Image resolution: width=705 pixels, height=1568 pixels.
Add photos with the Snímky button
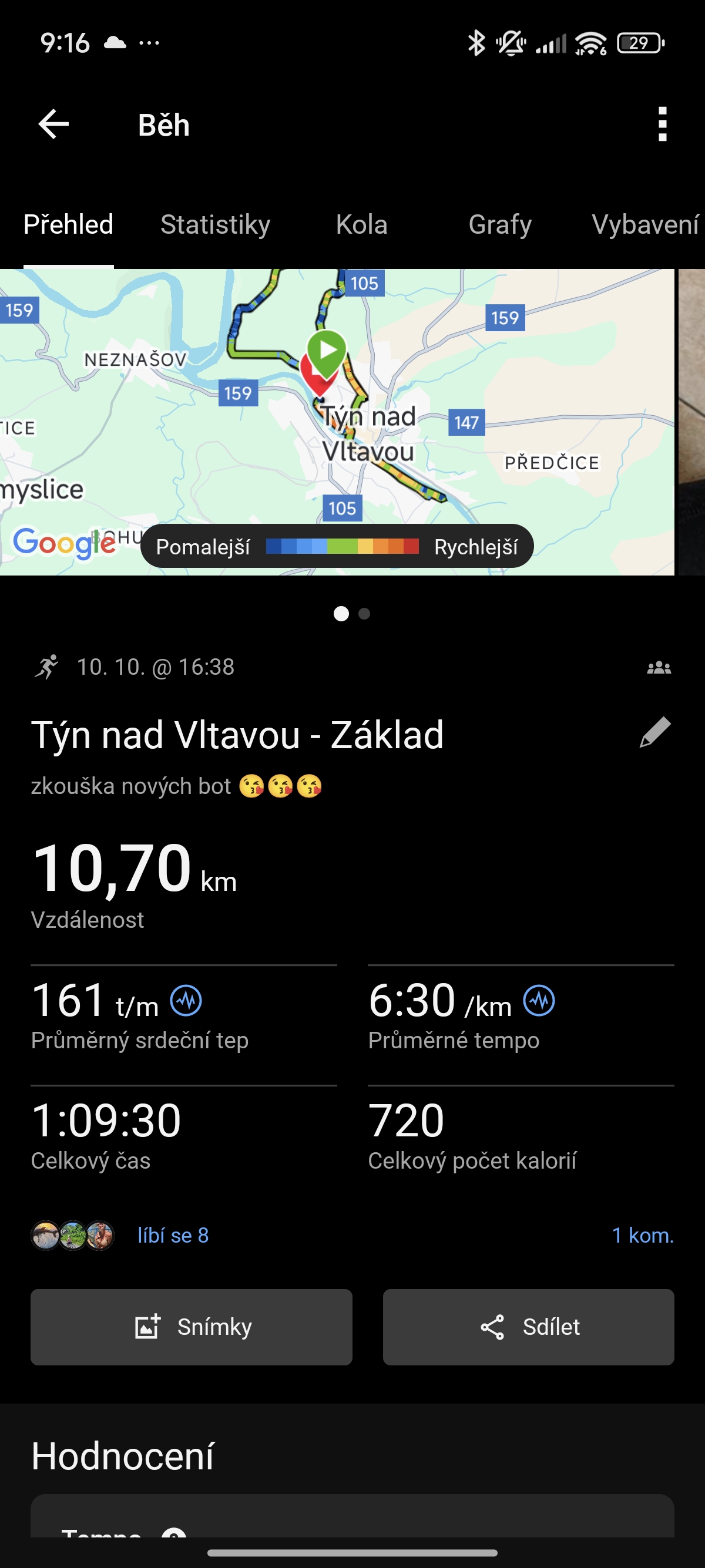point(191,1327)
